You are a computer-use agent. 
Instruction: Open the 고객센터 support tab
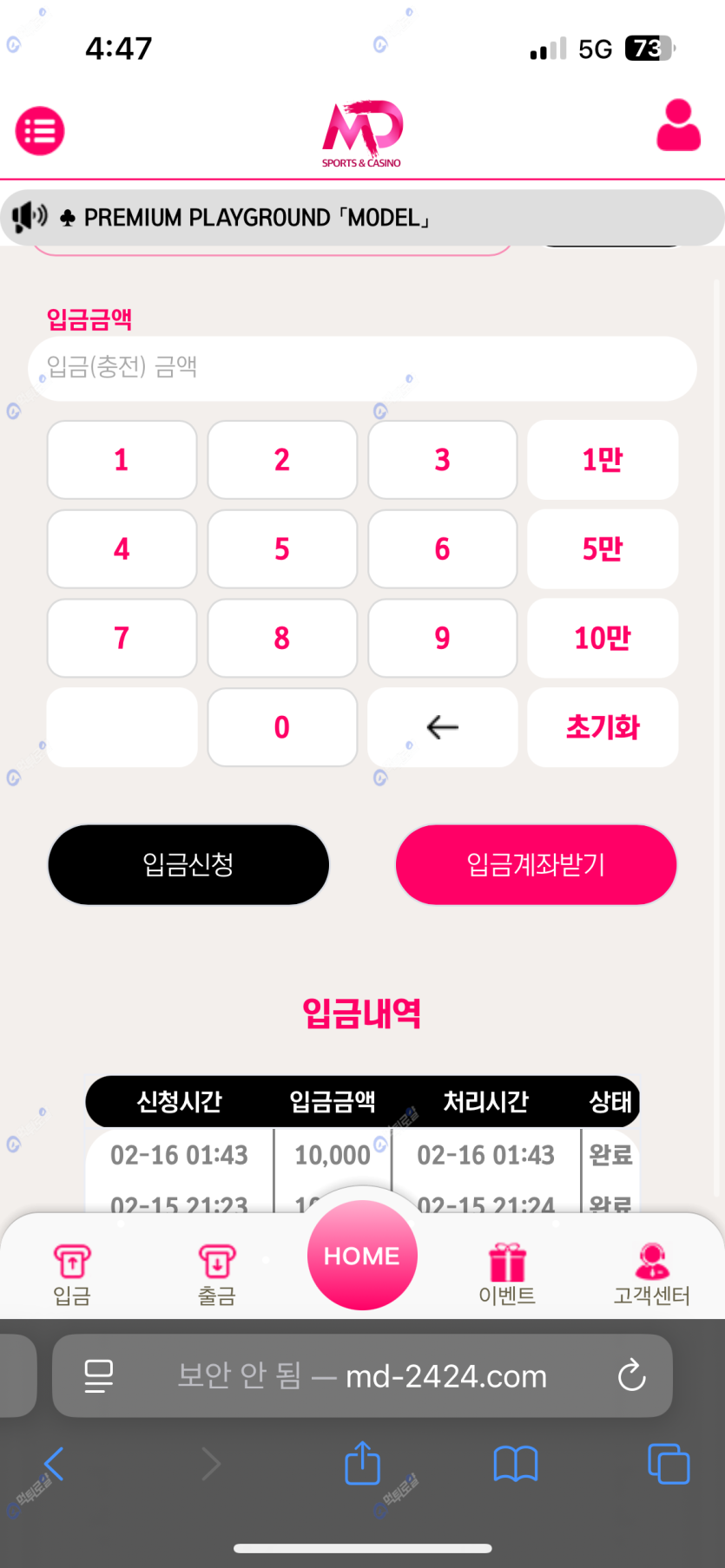[x=652, y=1274]
